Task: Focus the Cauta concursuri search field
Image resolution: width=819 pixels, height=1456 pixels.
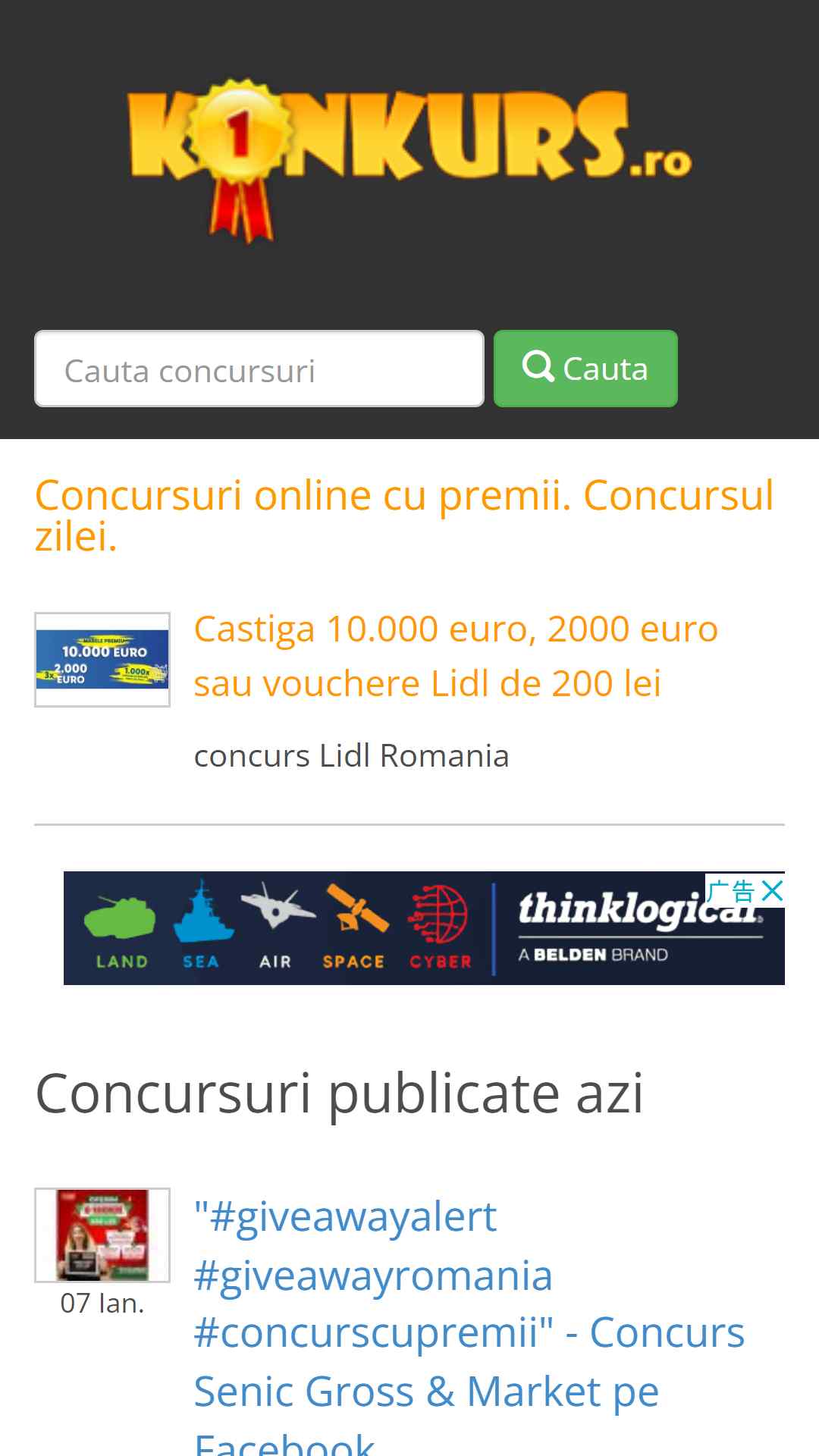Action: pyautogui.click(x=259, y=369)
